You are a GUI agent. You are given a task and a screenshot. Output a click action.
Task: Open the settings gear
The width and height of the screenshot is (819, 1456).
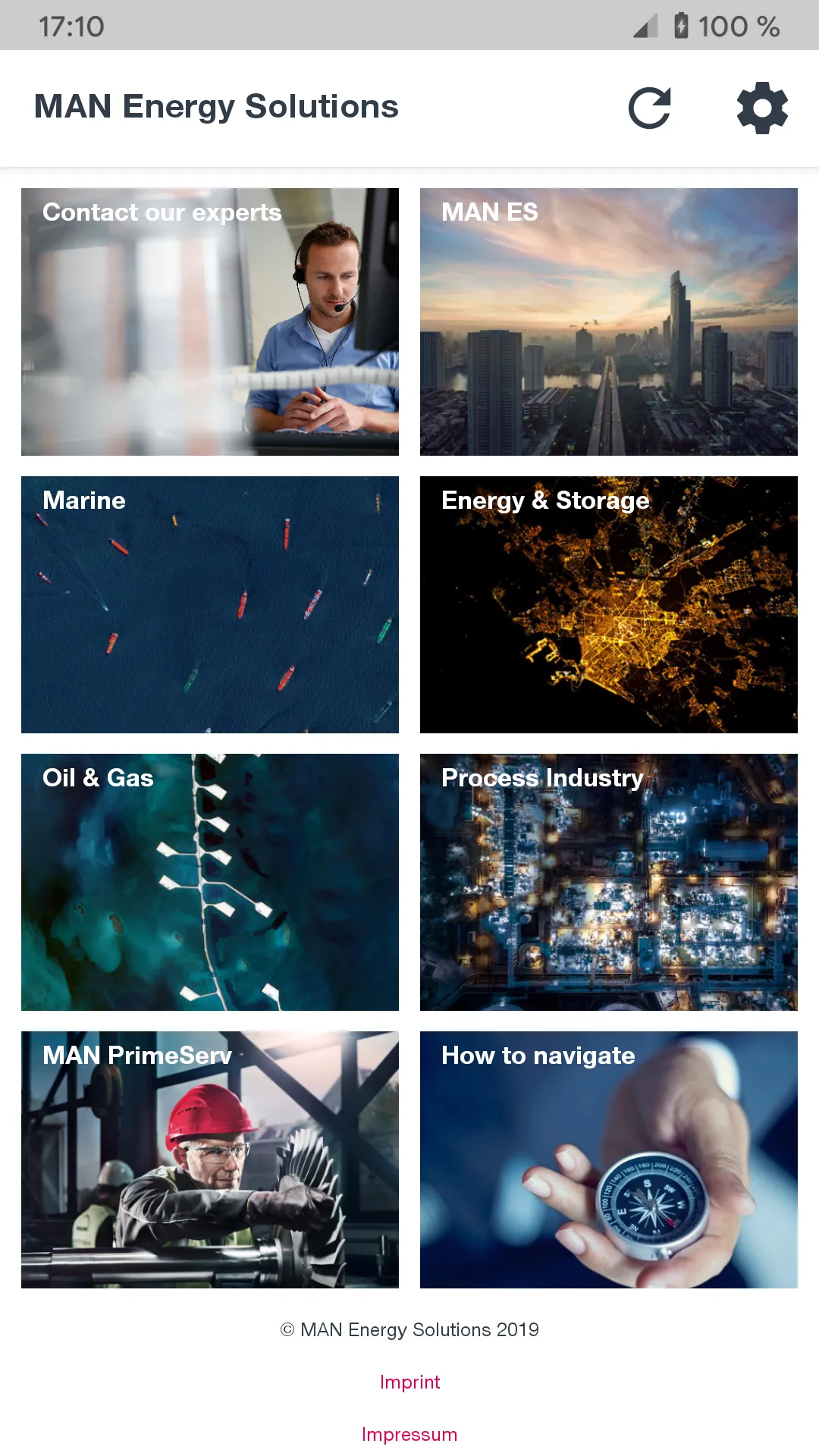pyautogui.click(x=762, y=108)
